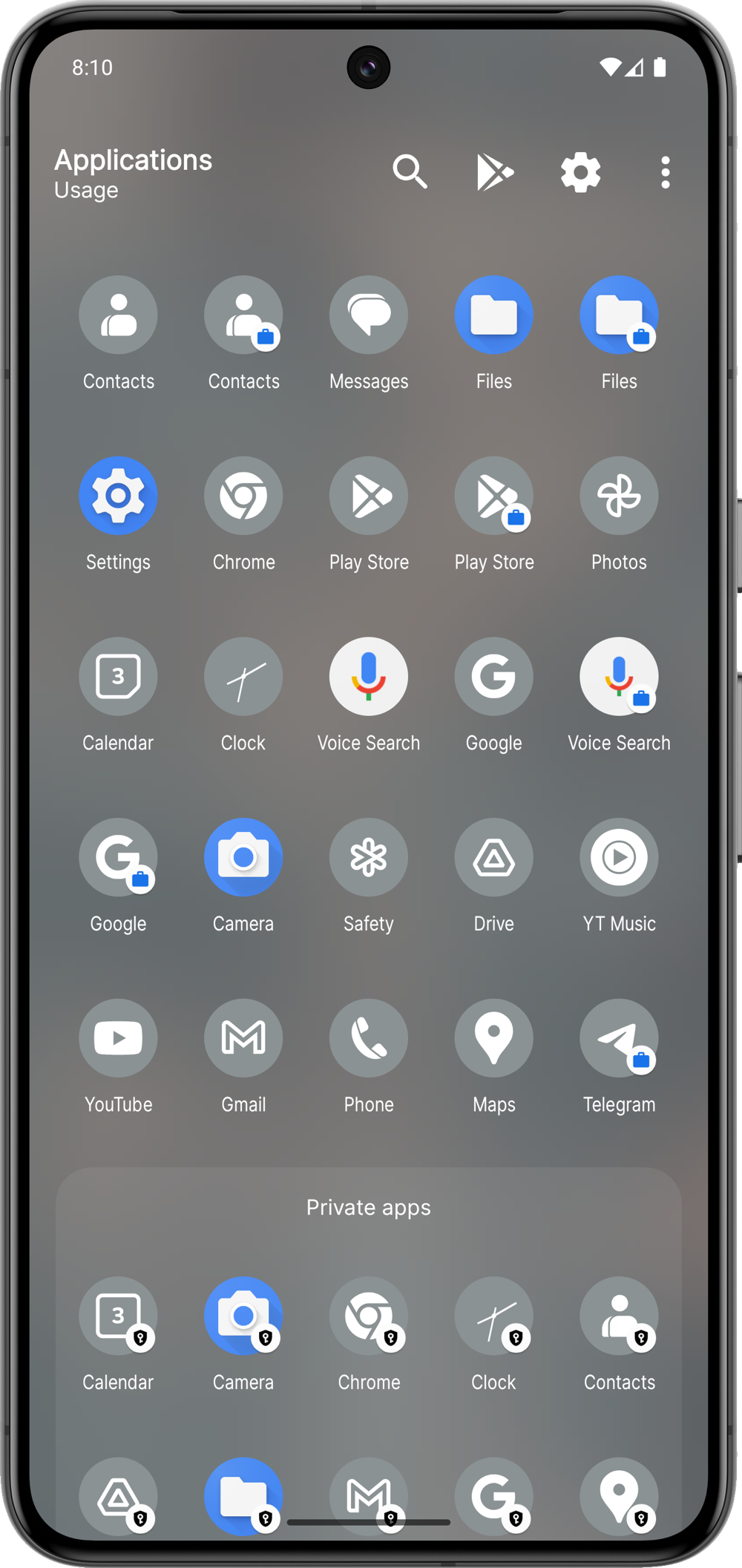Open the private Calendar app
The width and height of the screenshot is (742, 1568).
pyautogui.click(x=118, y=1316)
